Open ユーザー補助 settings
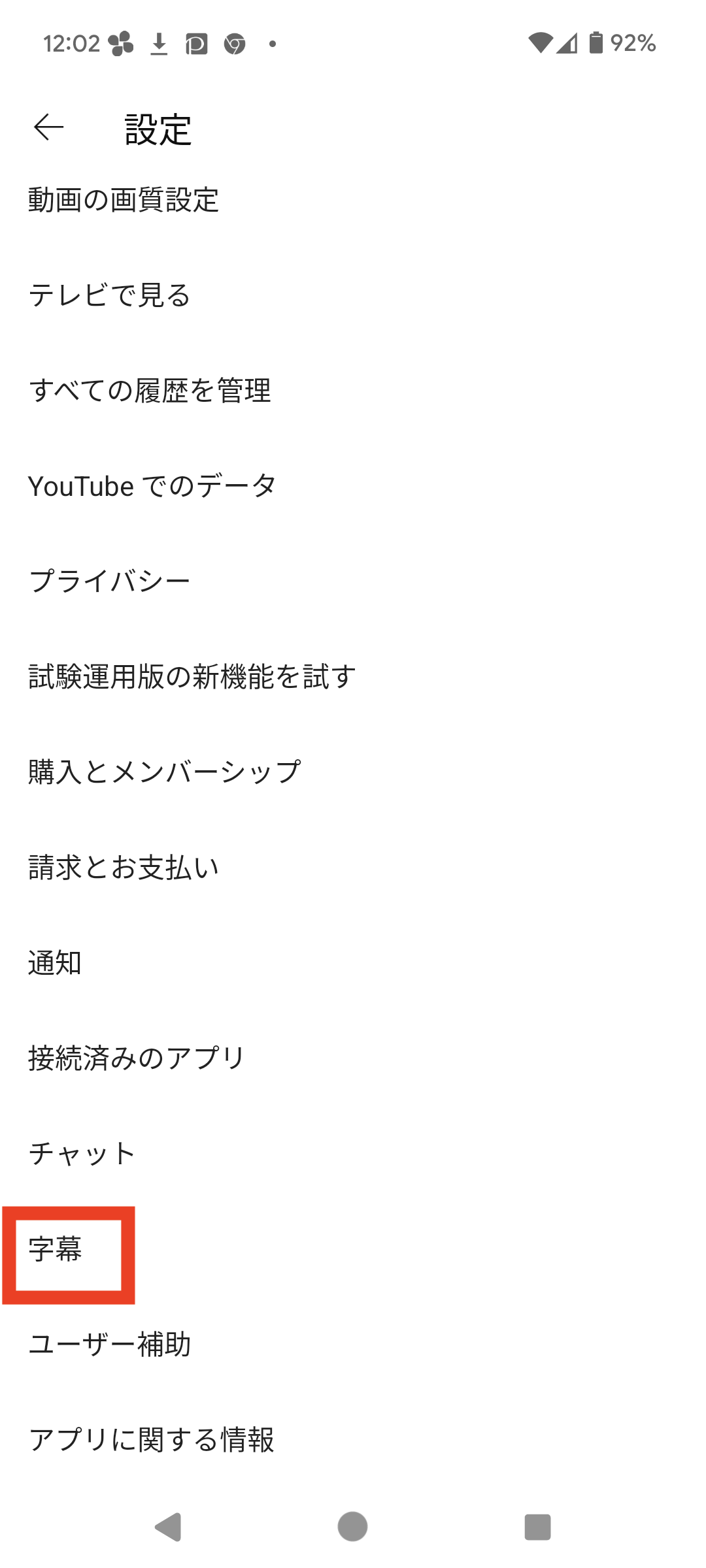This screenshot has width=706, height=1568. click(110, 1344)
